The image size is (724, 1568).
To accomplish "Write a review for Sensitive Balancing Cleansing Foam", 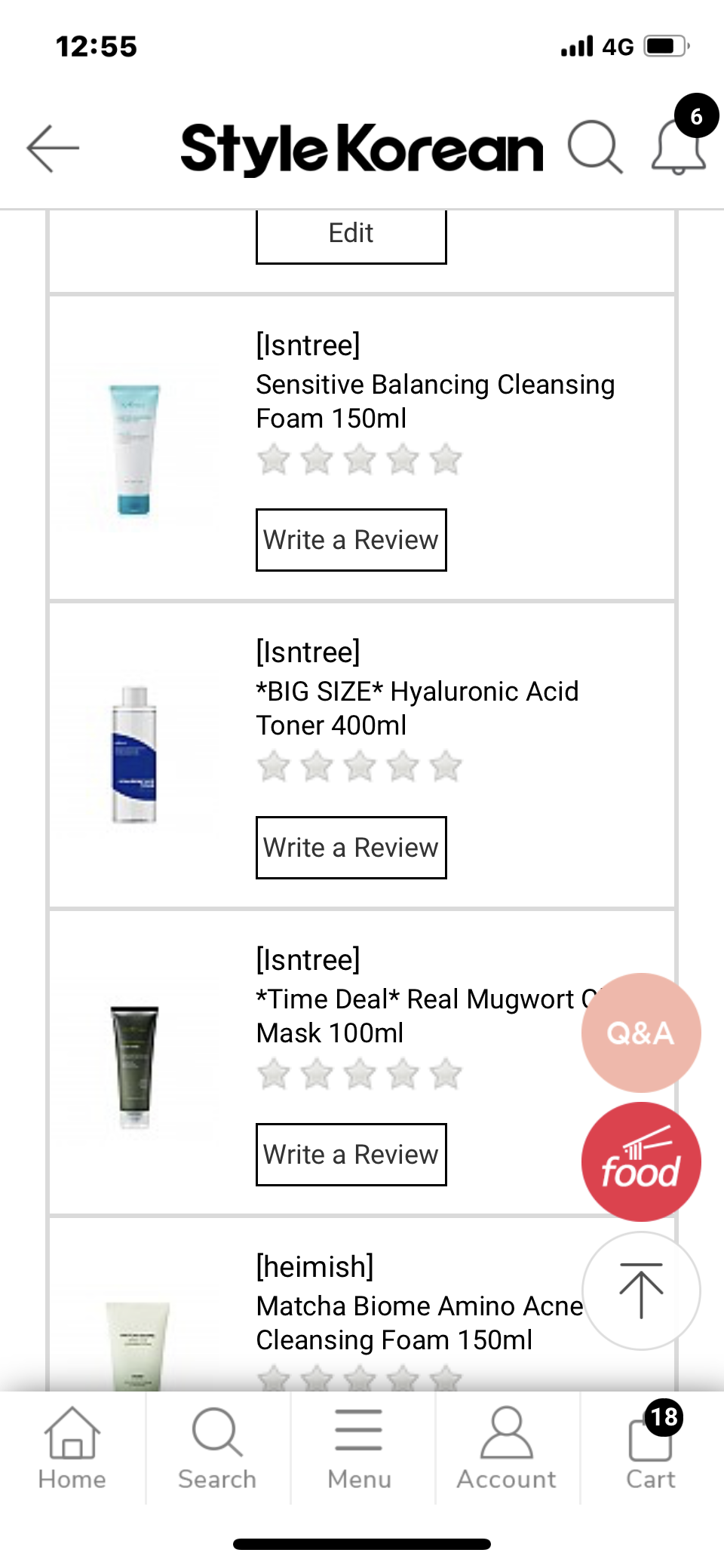I will click(x=351, y=540).
